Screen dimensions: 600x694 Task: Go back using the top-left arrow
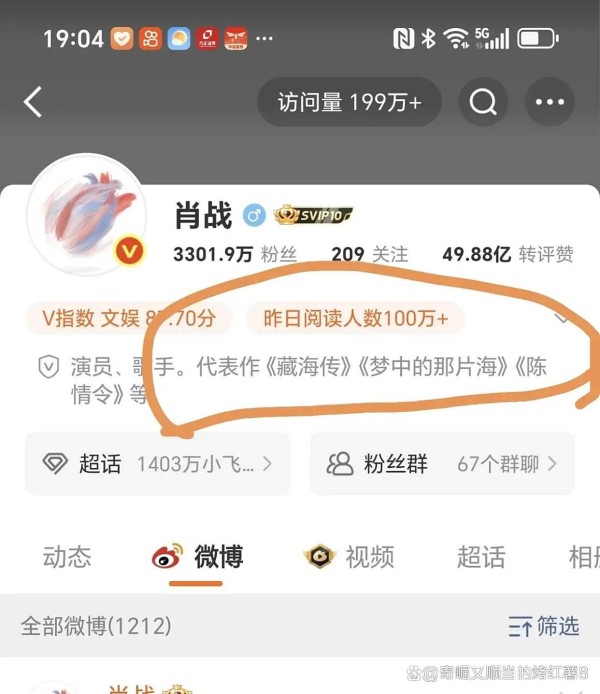click(34, 102)
